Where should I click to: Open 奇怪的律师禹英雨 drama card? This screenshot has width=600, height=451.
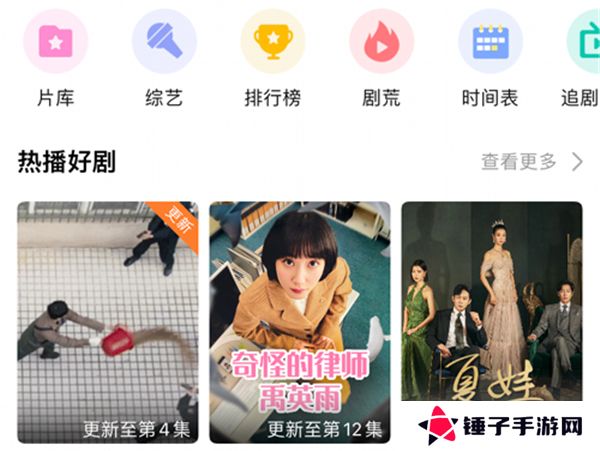299,322
